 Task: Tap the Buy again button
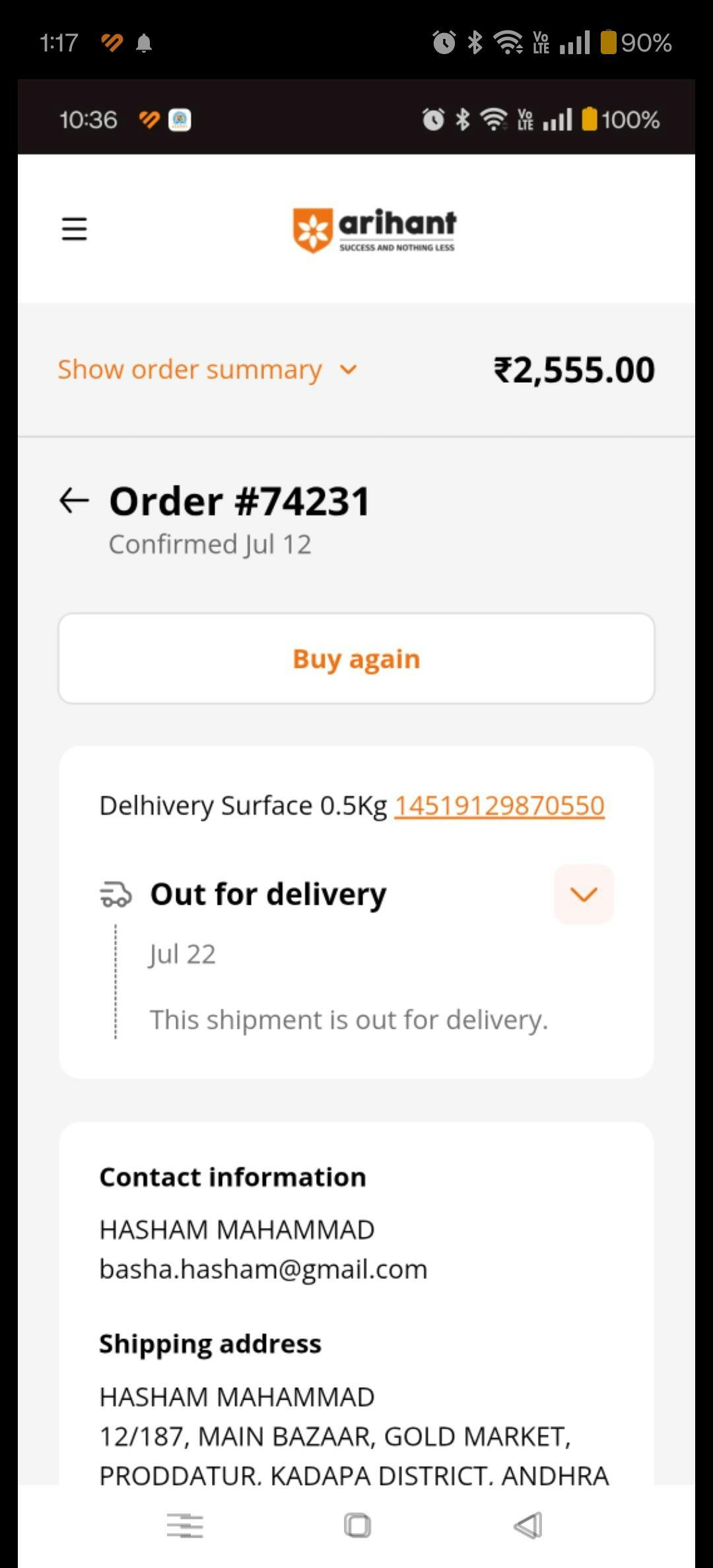pos(356,659)
